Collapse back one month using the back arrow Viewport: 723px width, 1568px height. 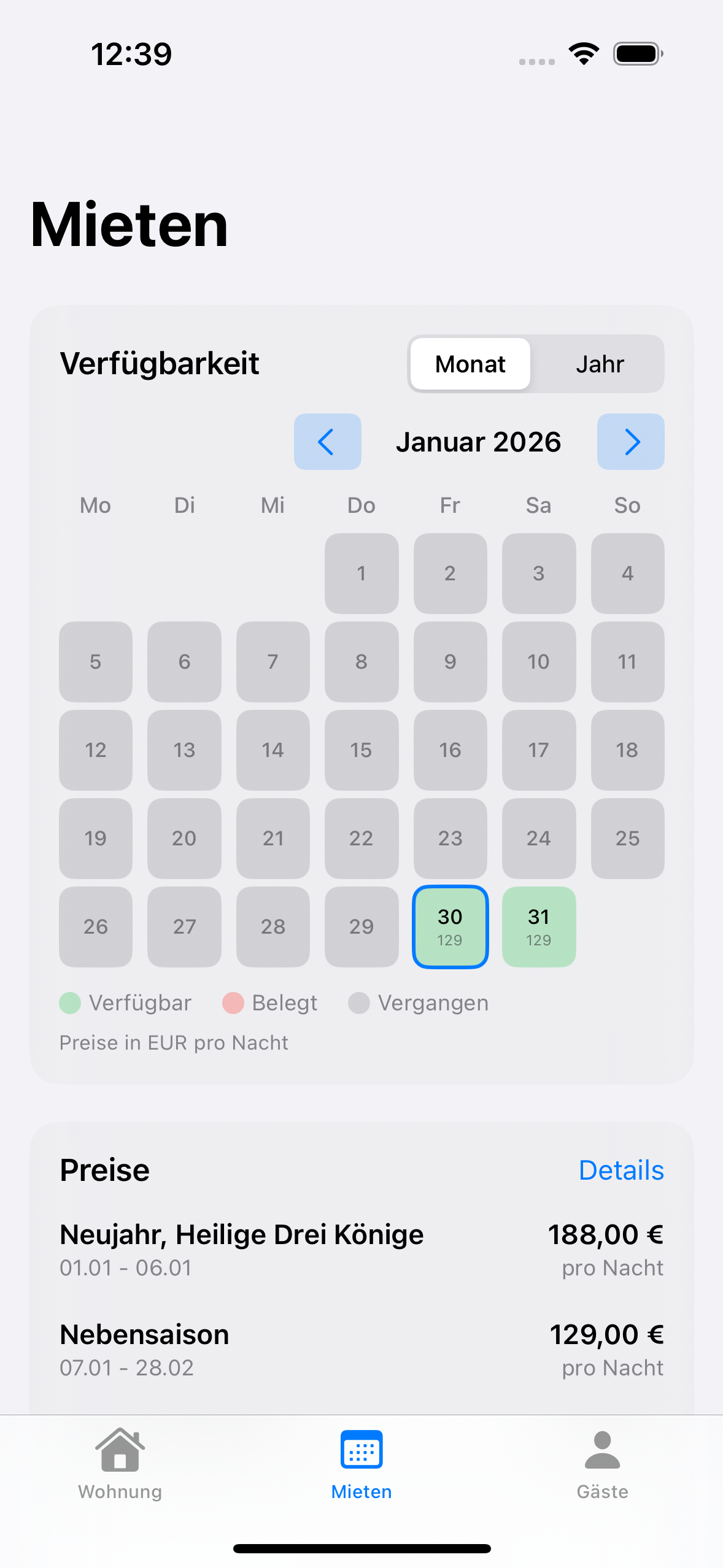(327, 441)
